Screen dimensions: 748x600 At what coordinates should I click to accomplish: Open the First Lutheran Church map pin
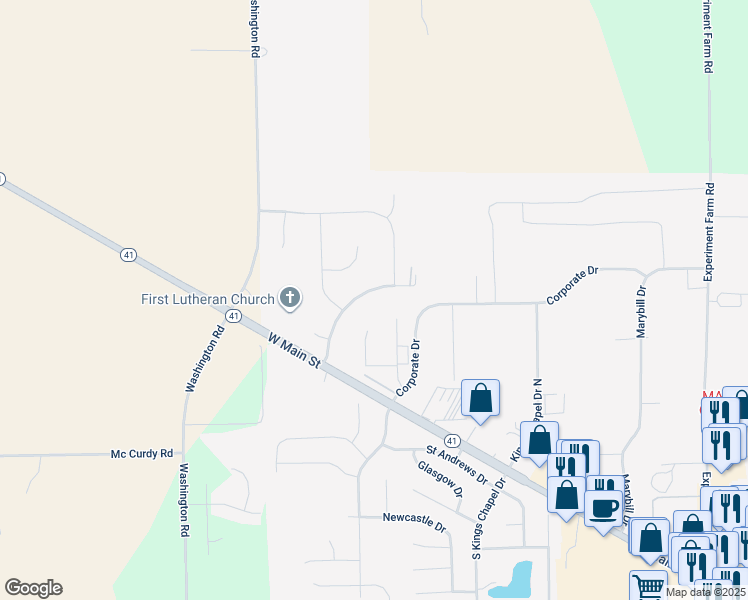click(x=290, y=298)
